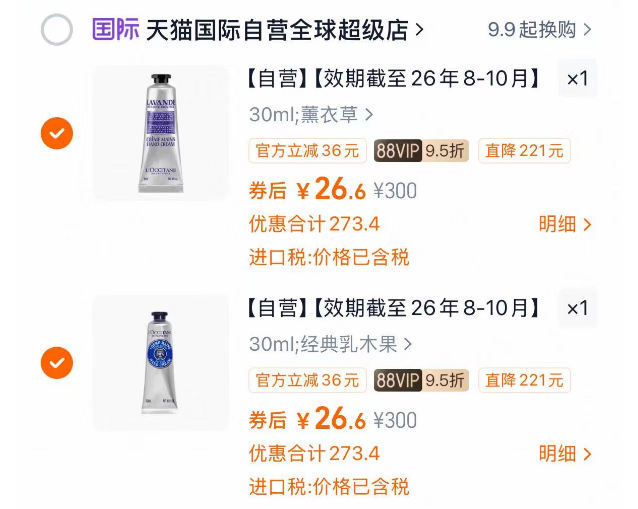Viewport: 638px width, 509px height.
Task: Adjust the ×1 quantity for 经典乳木果 item
Action: click(x=577, y=308)
